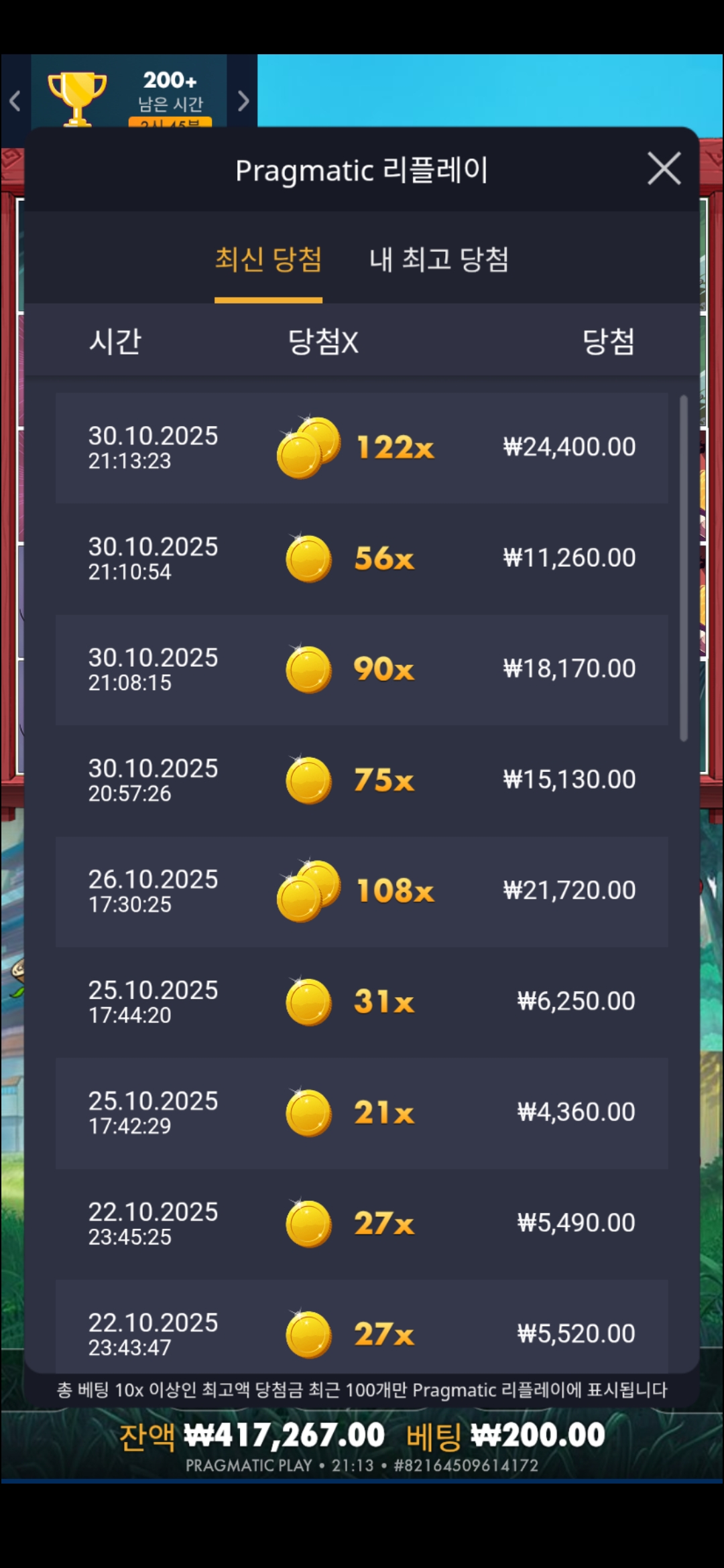Open the 56x win replay
The width and height of the screenshot is (724, 1568).
point(362,558)
